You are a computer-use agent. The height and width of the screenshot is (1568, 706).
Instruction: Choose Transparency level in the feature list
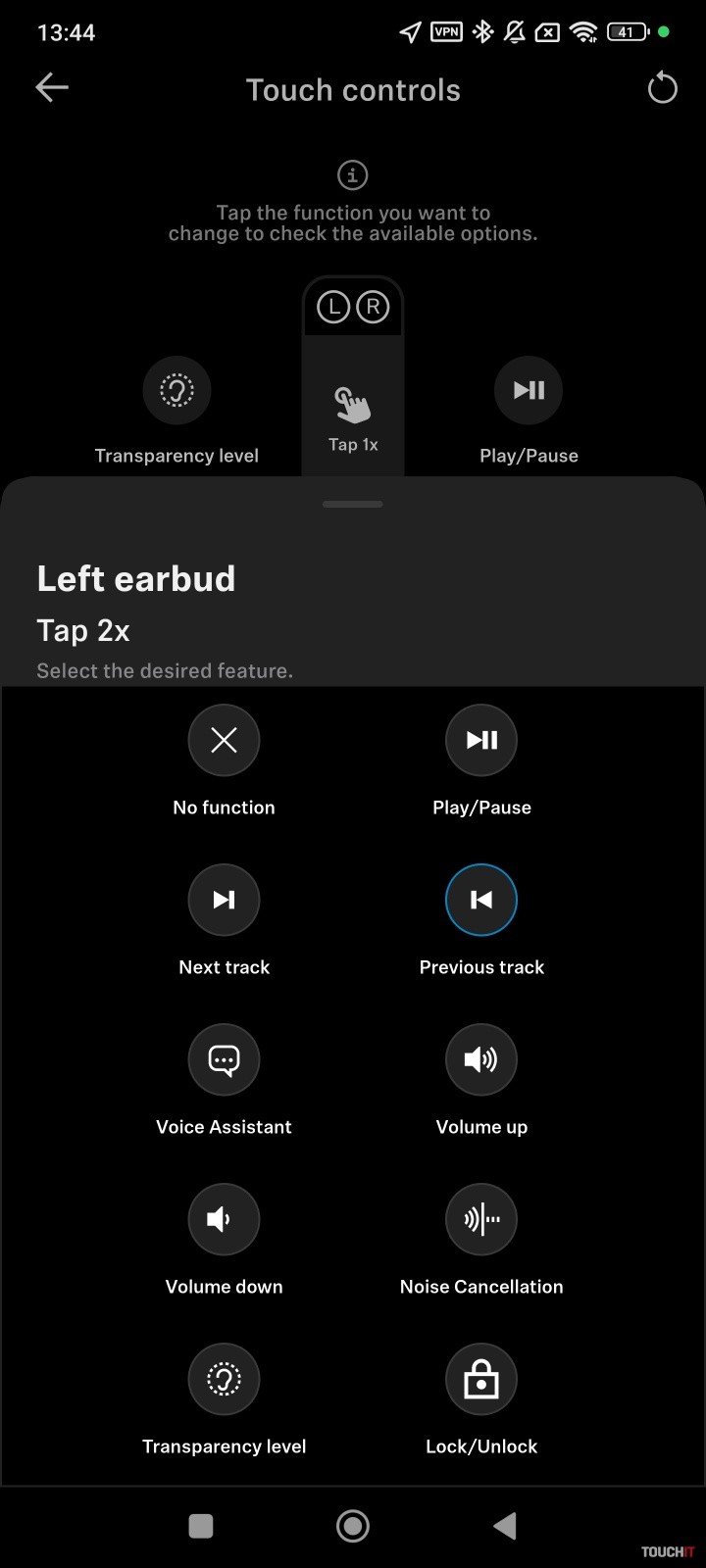pos(224,1380)
